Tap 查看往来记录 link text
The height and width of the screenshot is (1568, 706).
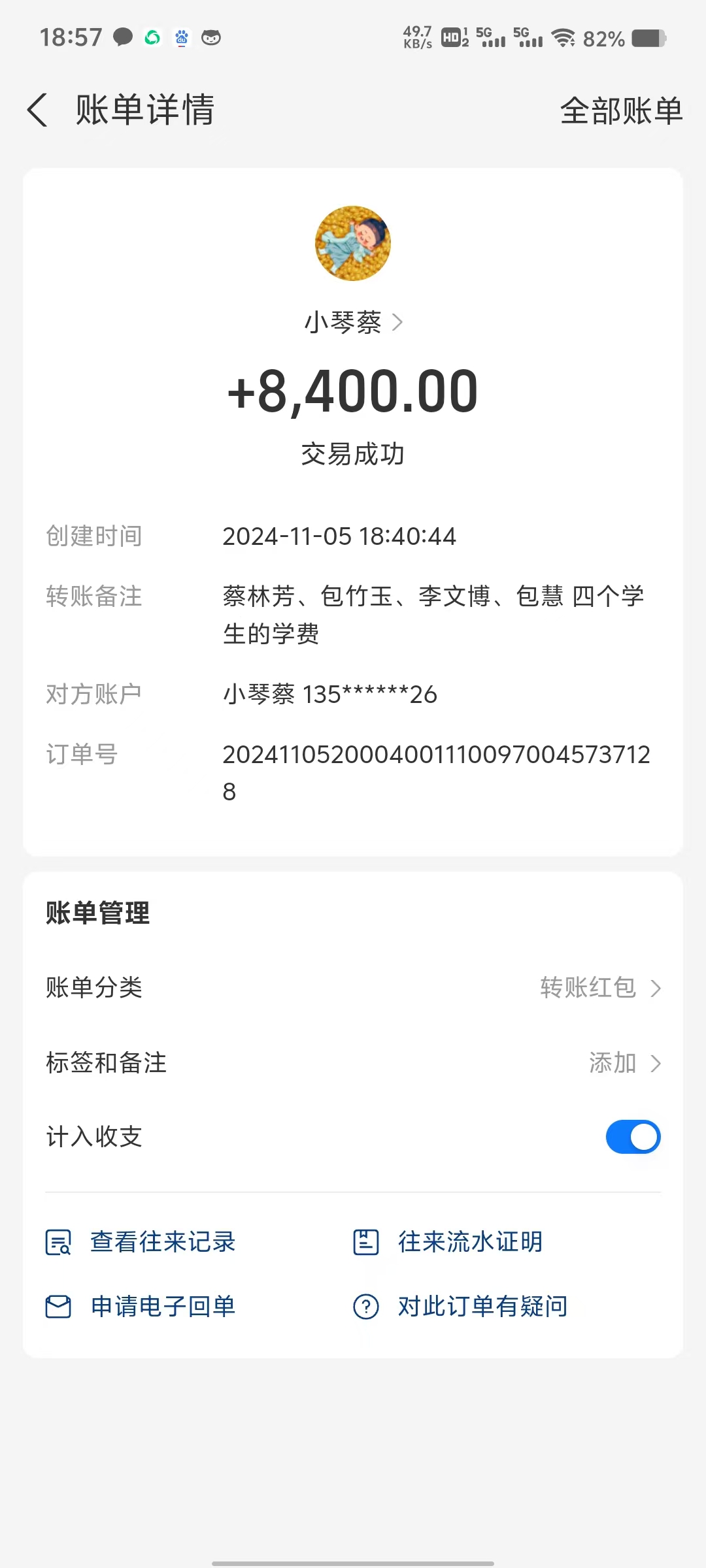tap(163, 1241)
